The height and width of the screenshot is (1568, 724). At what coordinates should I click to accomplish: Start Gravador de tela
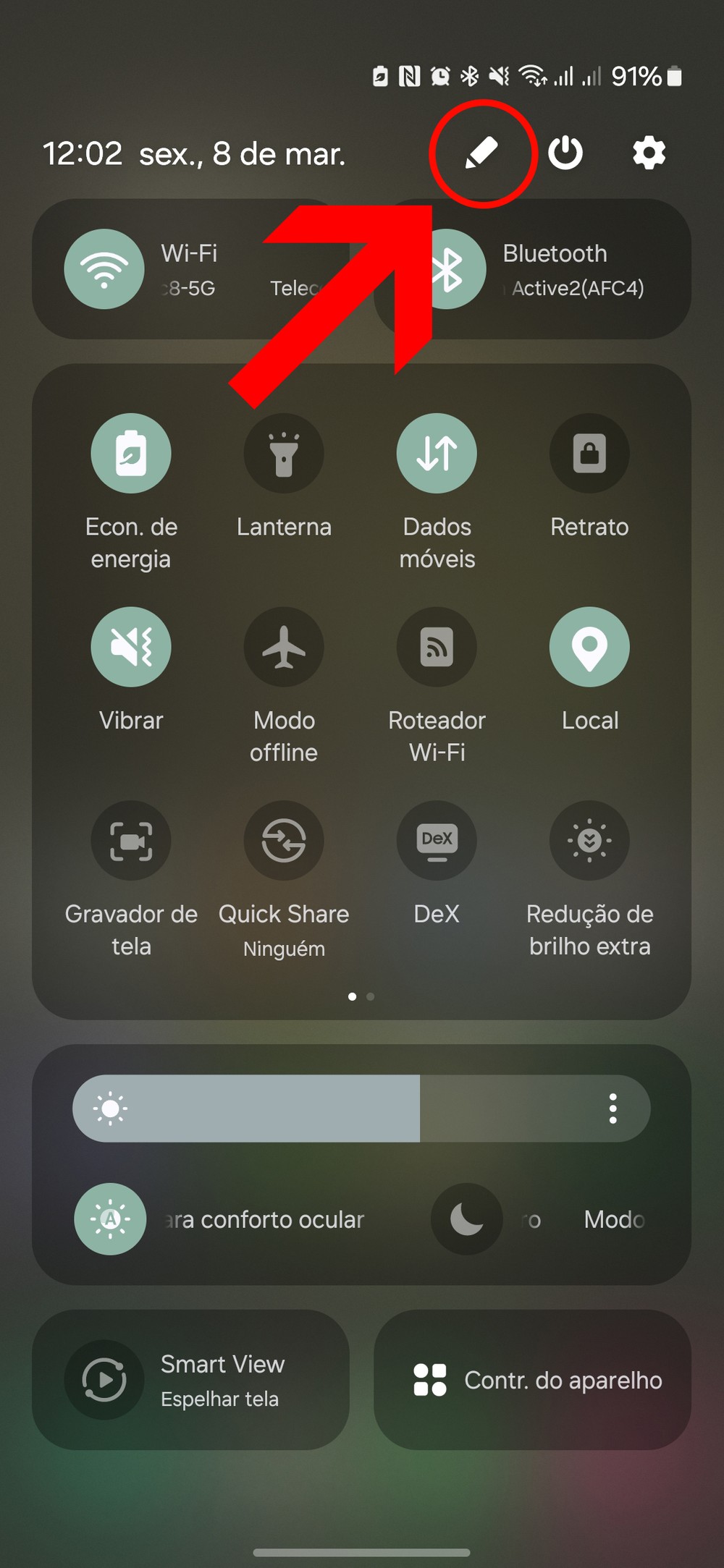tap(131, 840)
